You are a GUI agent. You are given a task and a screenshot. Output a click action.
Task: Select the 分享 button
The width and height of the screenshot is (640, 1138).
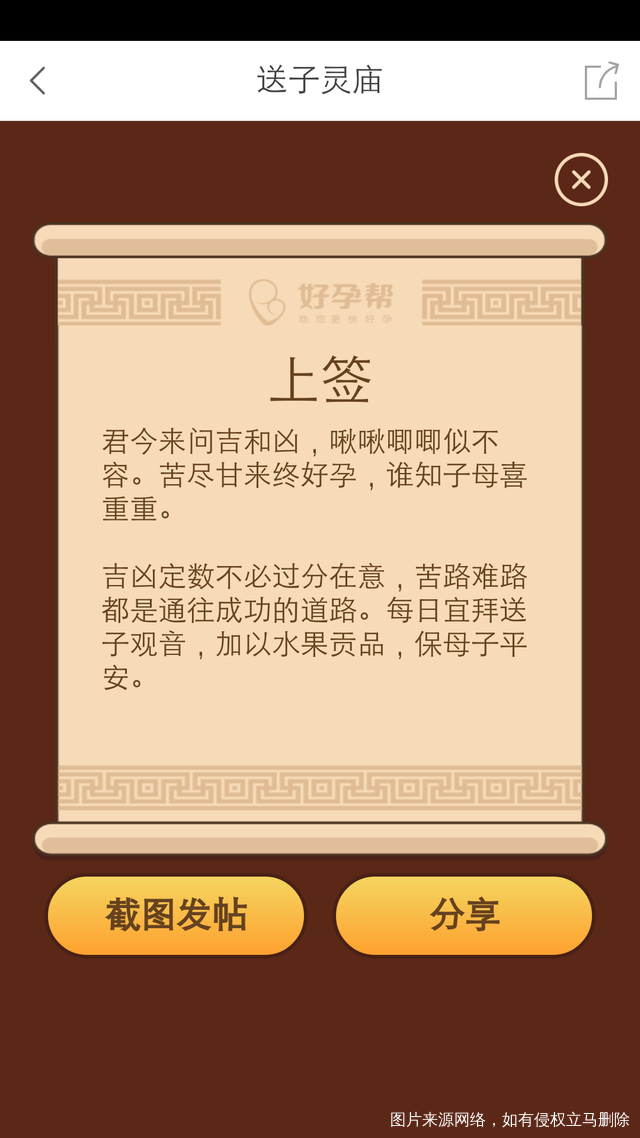(x=464, y=915)
